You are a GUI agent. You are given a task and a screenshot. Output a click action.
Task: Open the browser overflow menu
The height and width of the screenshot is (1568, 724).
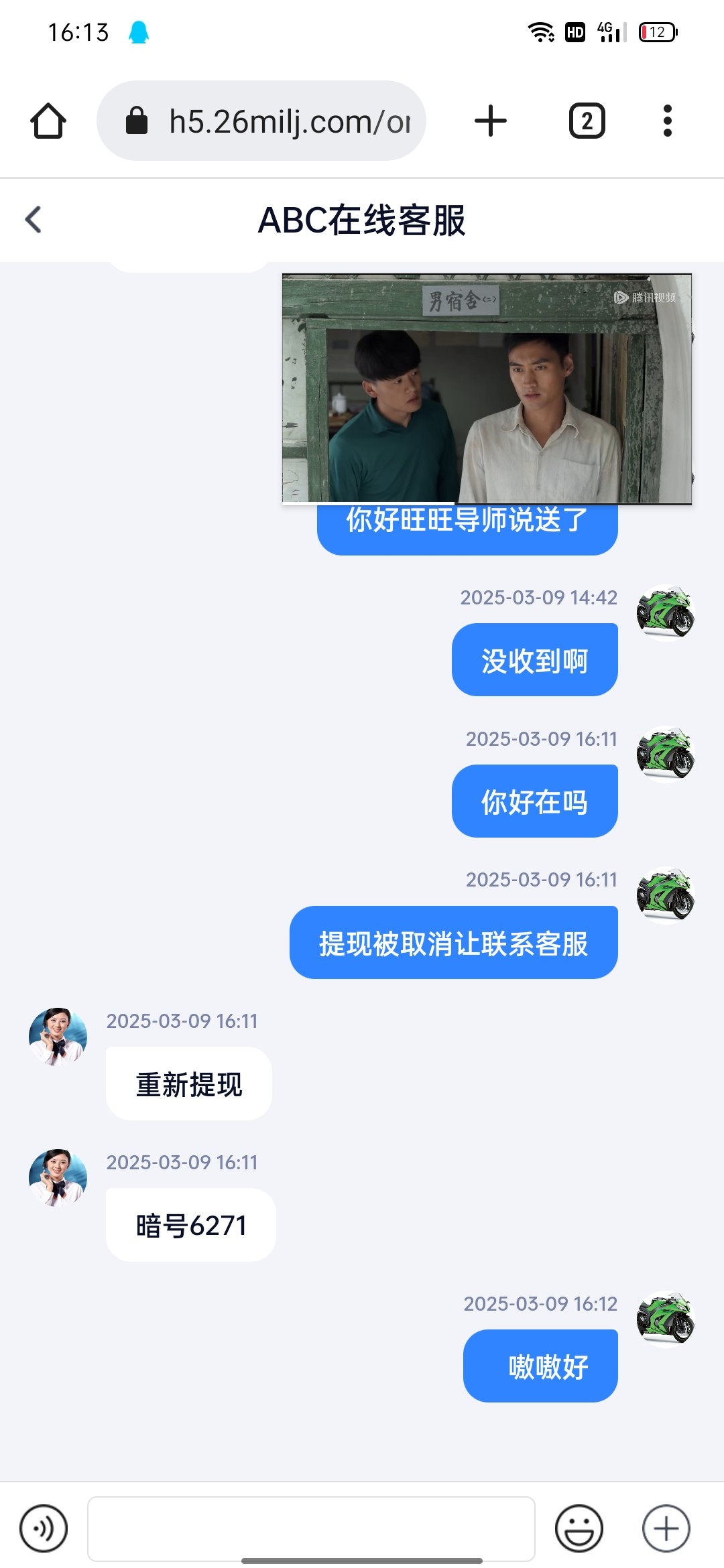(x=667, y=121)
